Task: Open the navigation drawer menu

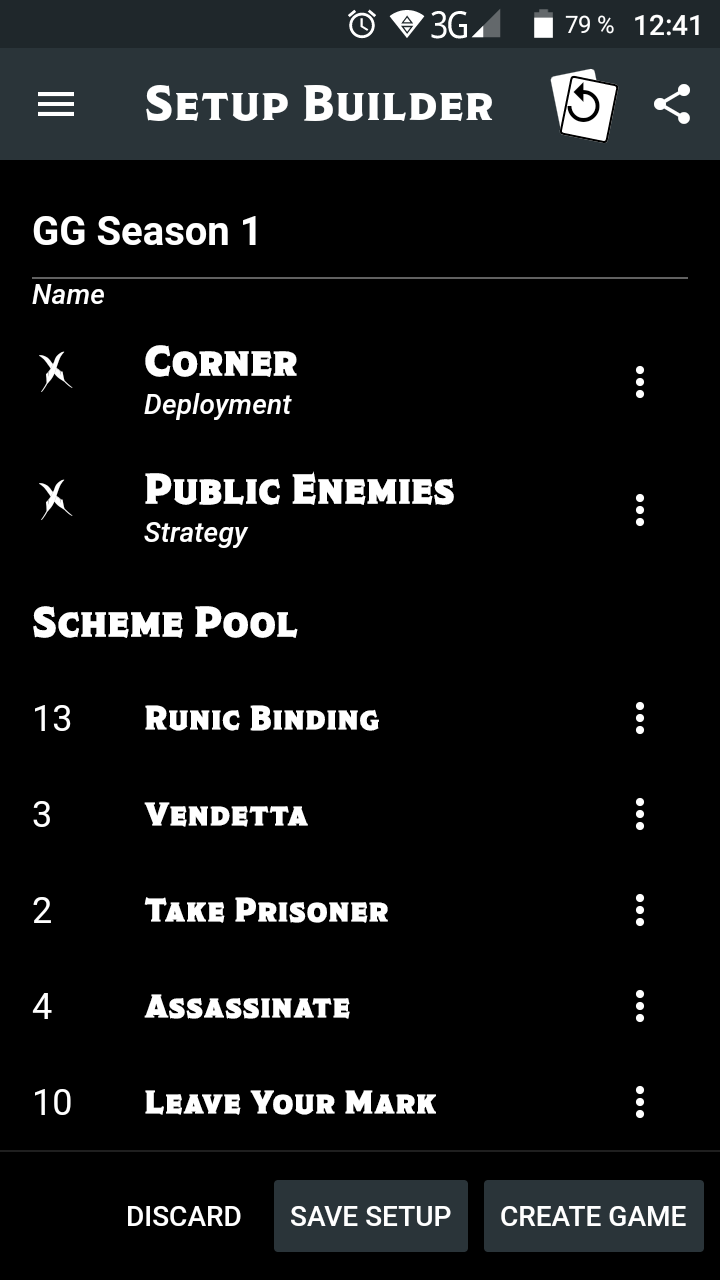Action: point(56,103)
